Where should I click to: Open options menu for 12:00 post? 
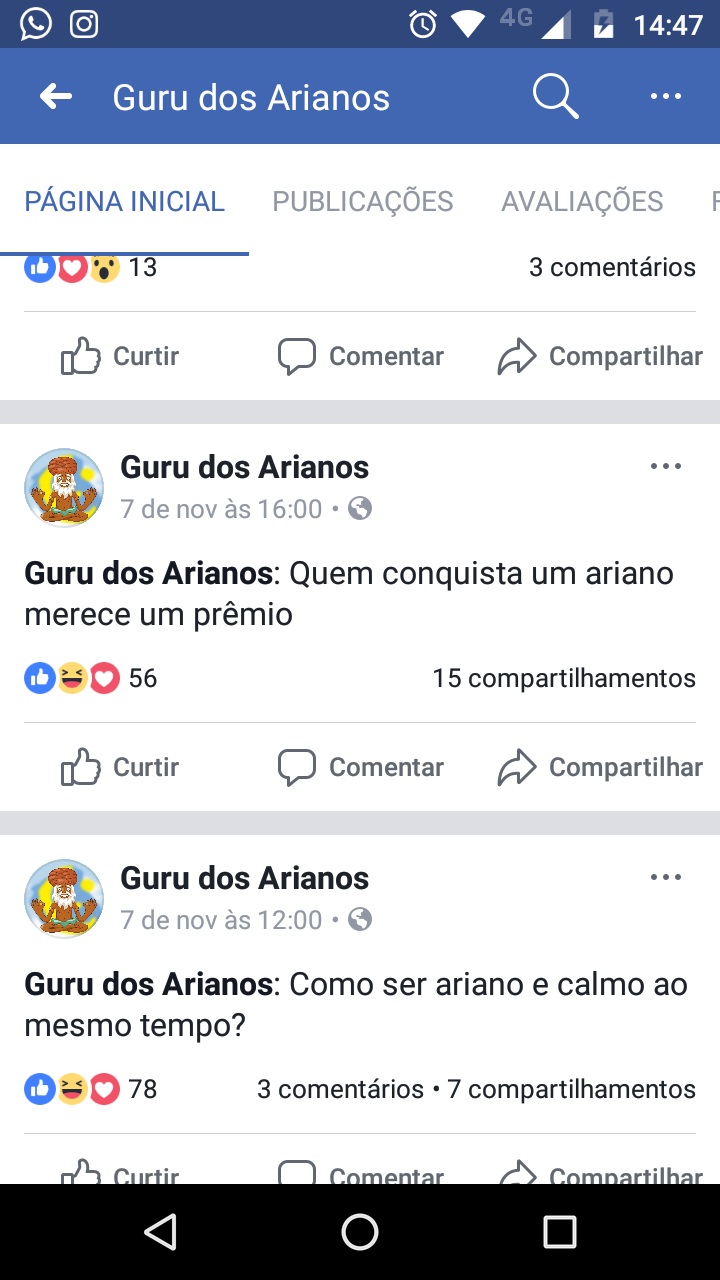[665, 877]
